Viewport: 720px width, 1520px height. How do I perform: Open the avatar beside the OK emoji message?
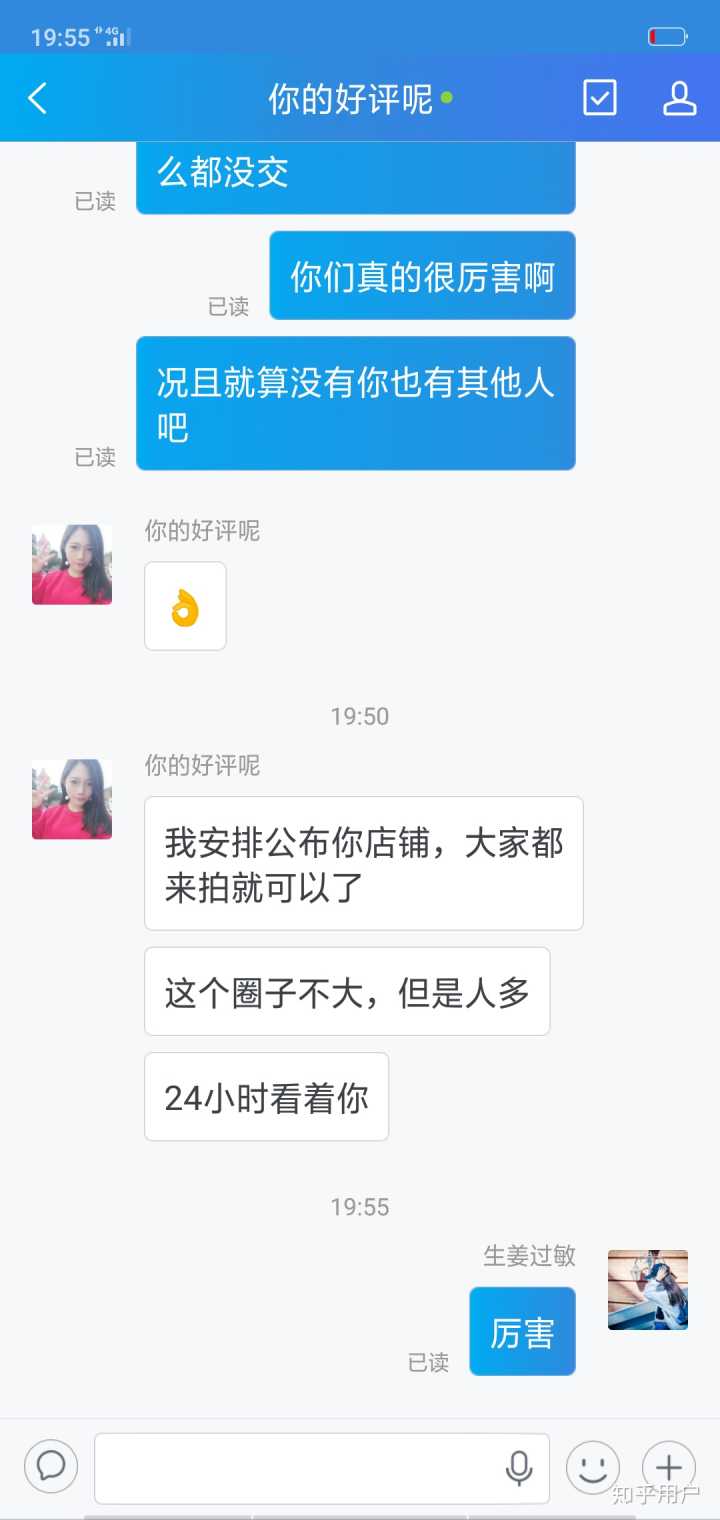pos(72,565)
